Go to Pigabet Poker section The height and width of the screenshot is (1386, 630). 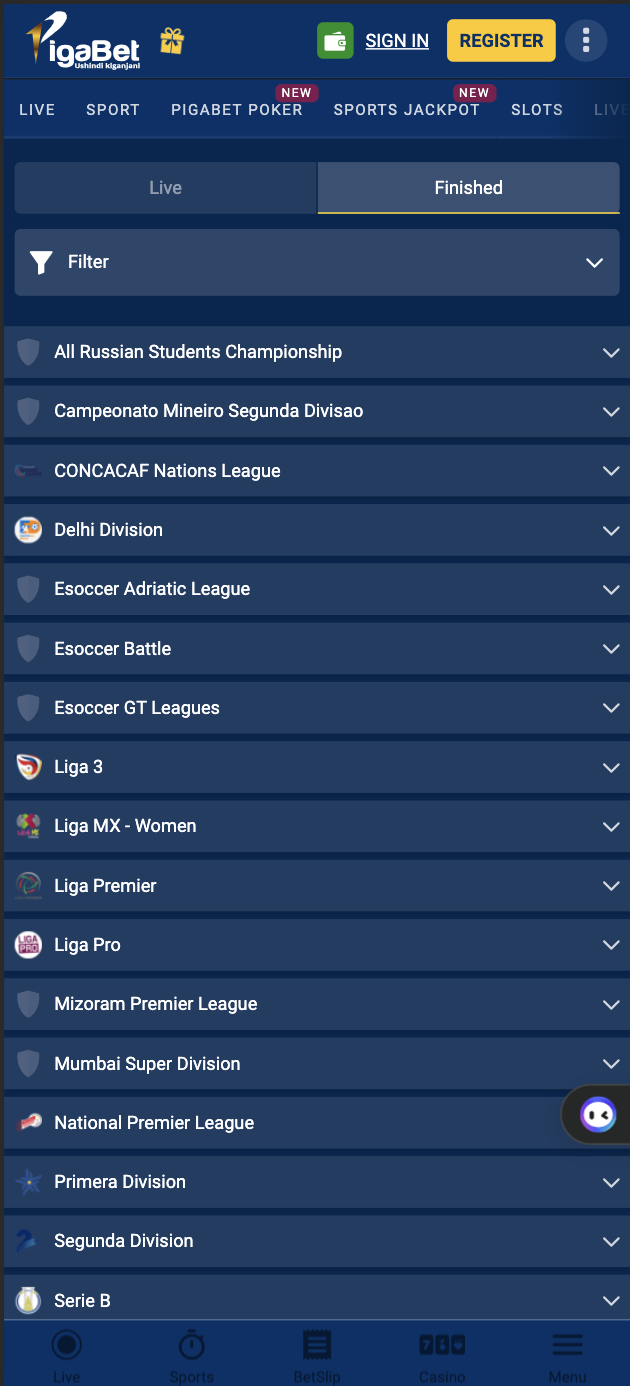point(237,110)
